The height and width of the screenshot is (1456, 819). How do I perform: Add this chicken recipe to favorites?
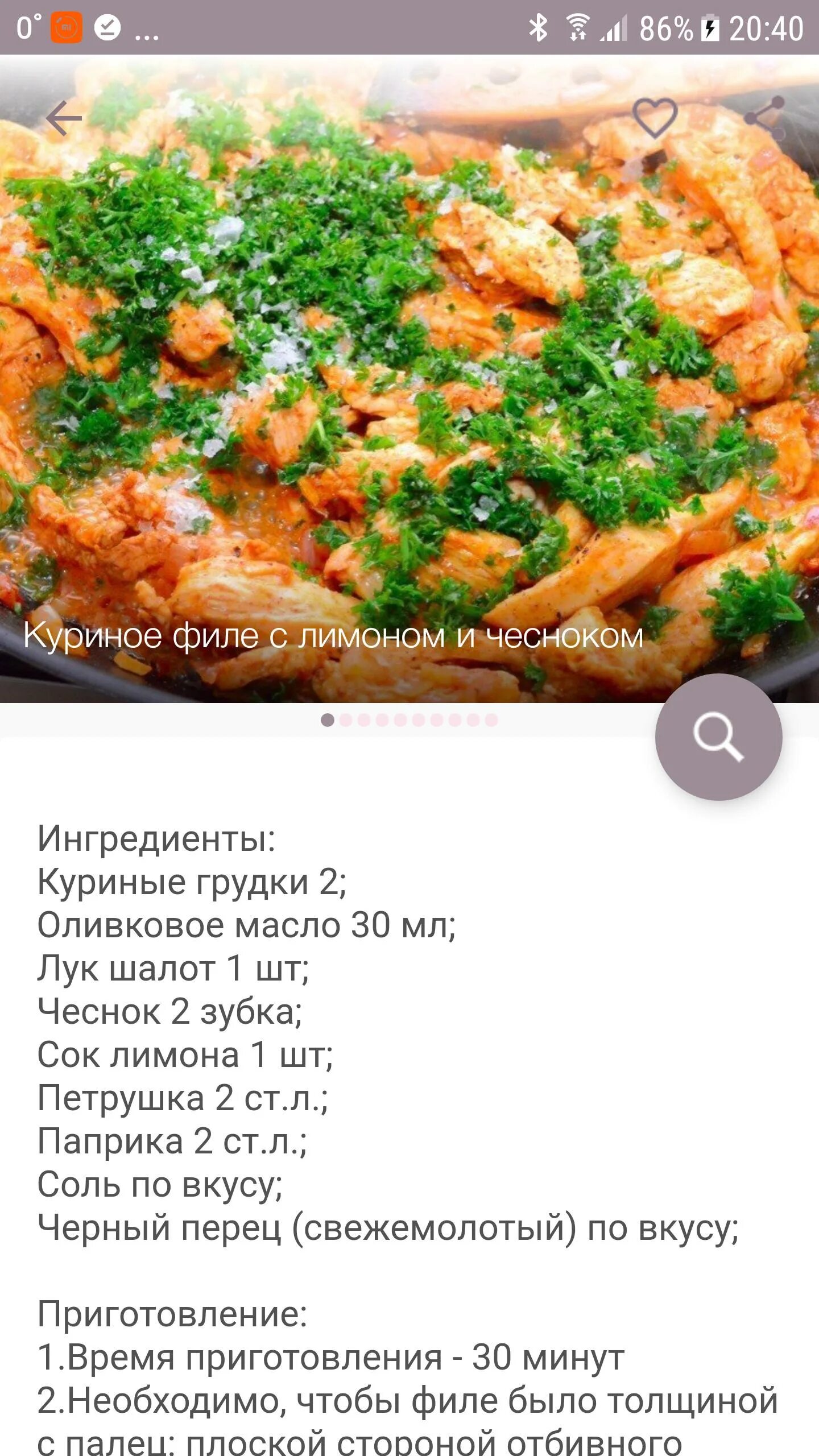(x=655, y=118)
